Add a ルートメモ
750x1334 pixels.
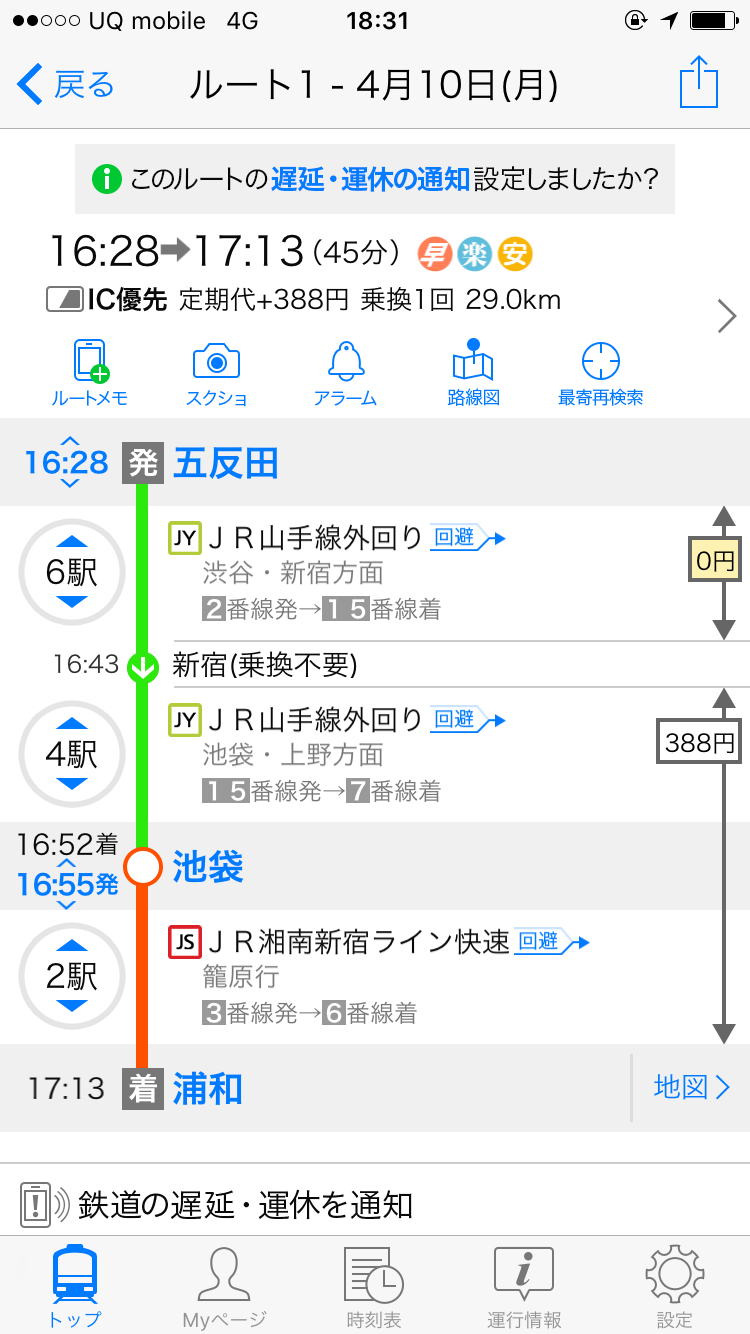[x=90, y=372]
